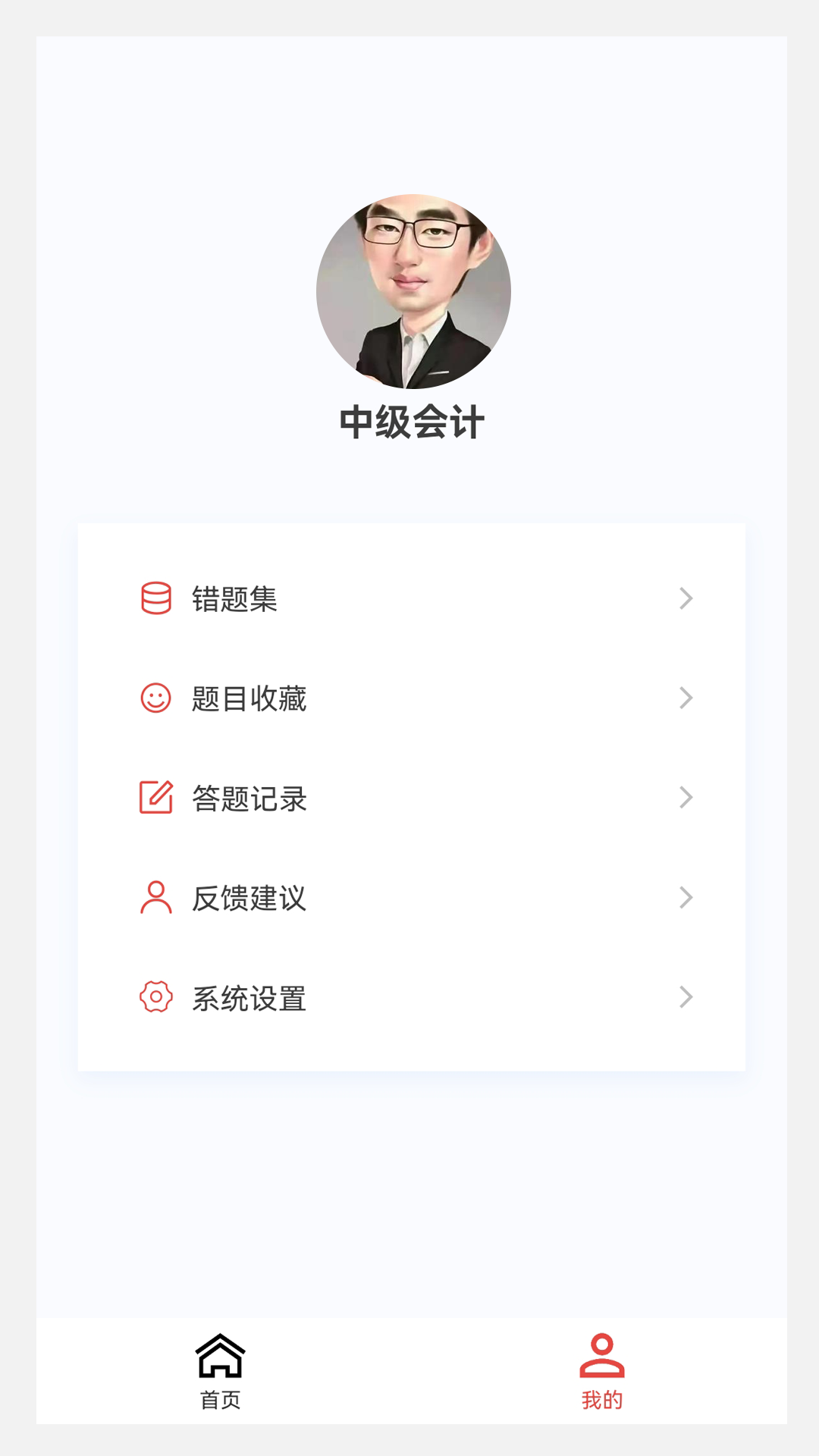Screen dimensions: 819x1456
Task: Click the person icon next to 反馈建议
Action: point(156,898)
